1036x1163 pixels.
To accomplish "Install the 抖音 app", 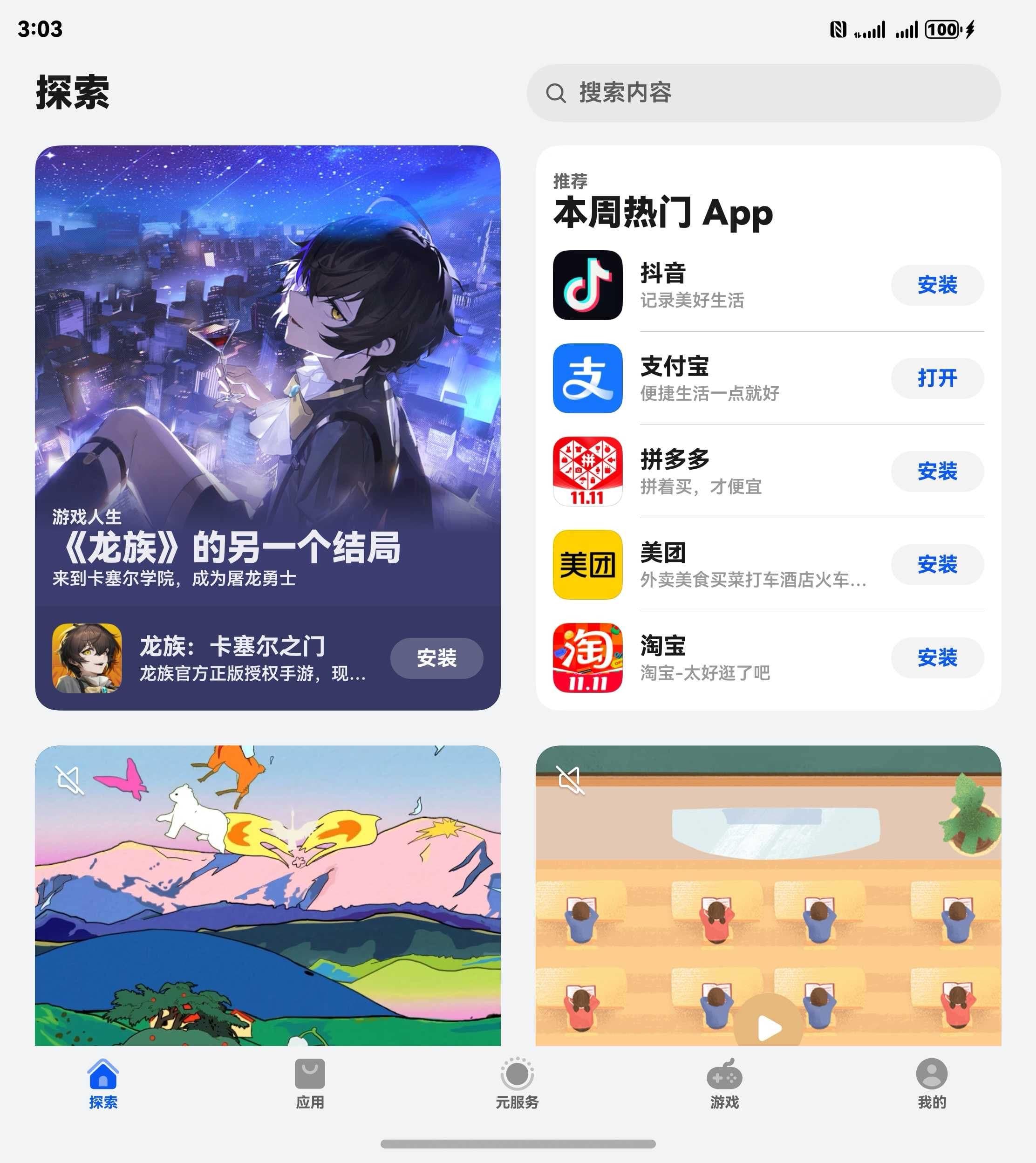I will click(x=937, y=285).
